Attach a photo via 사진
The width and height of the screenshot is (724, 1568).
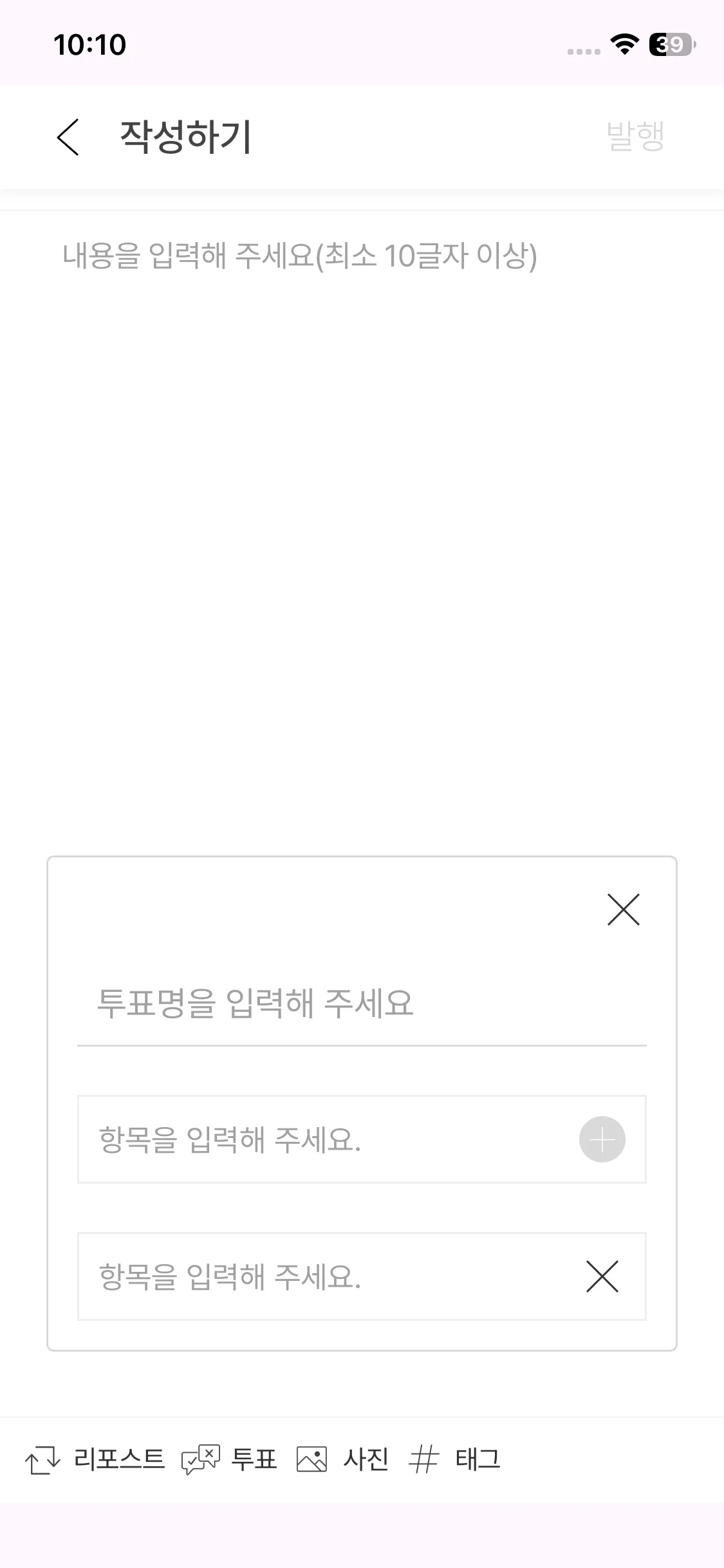342,1459
